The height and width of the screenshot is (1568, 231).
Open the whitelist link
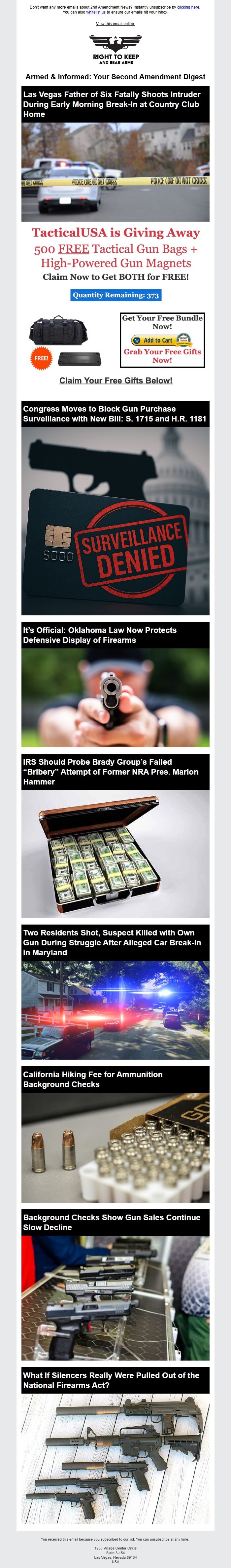(x=92, y=12)
